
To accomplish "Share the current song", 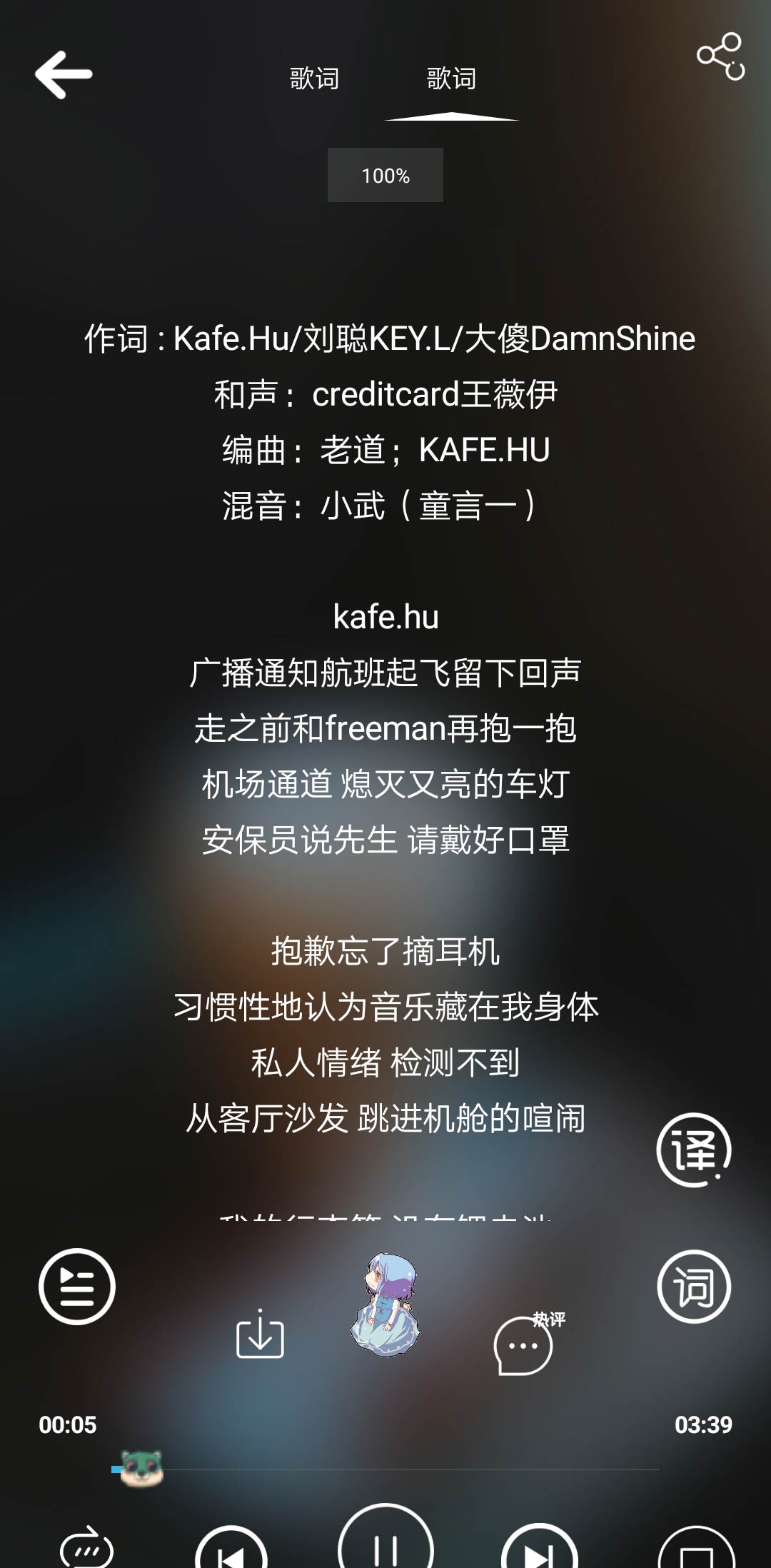I will pos(721,57).
